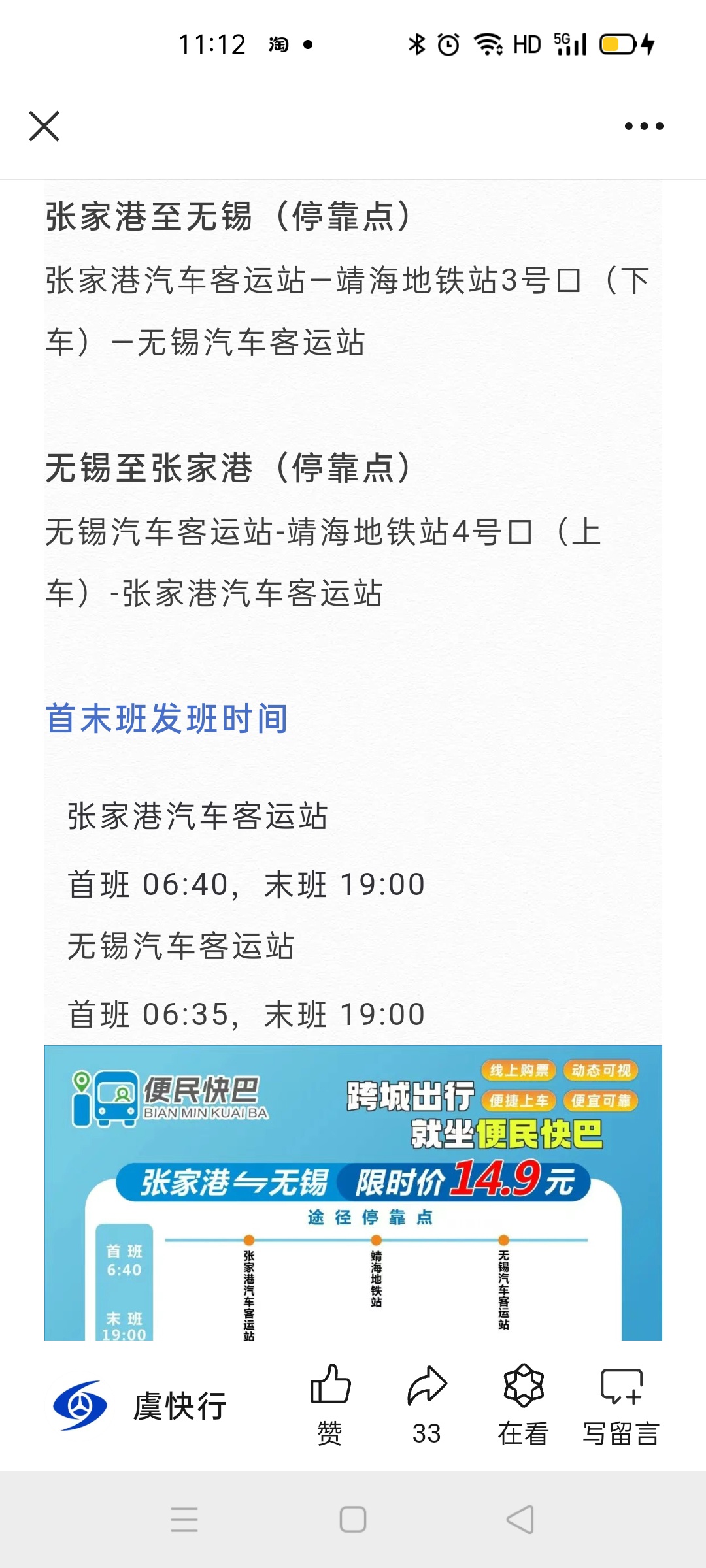
Task: Go to the home screen
Action: pos(353,1520)
